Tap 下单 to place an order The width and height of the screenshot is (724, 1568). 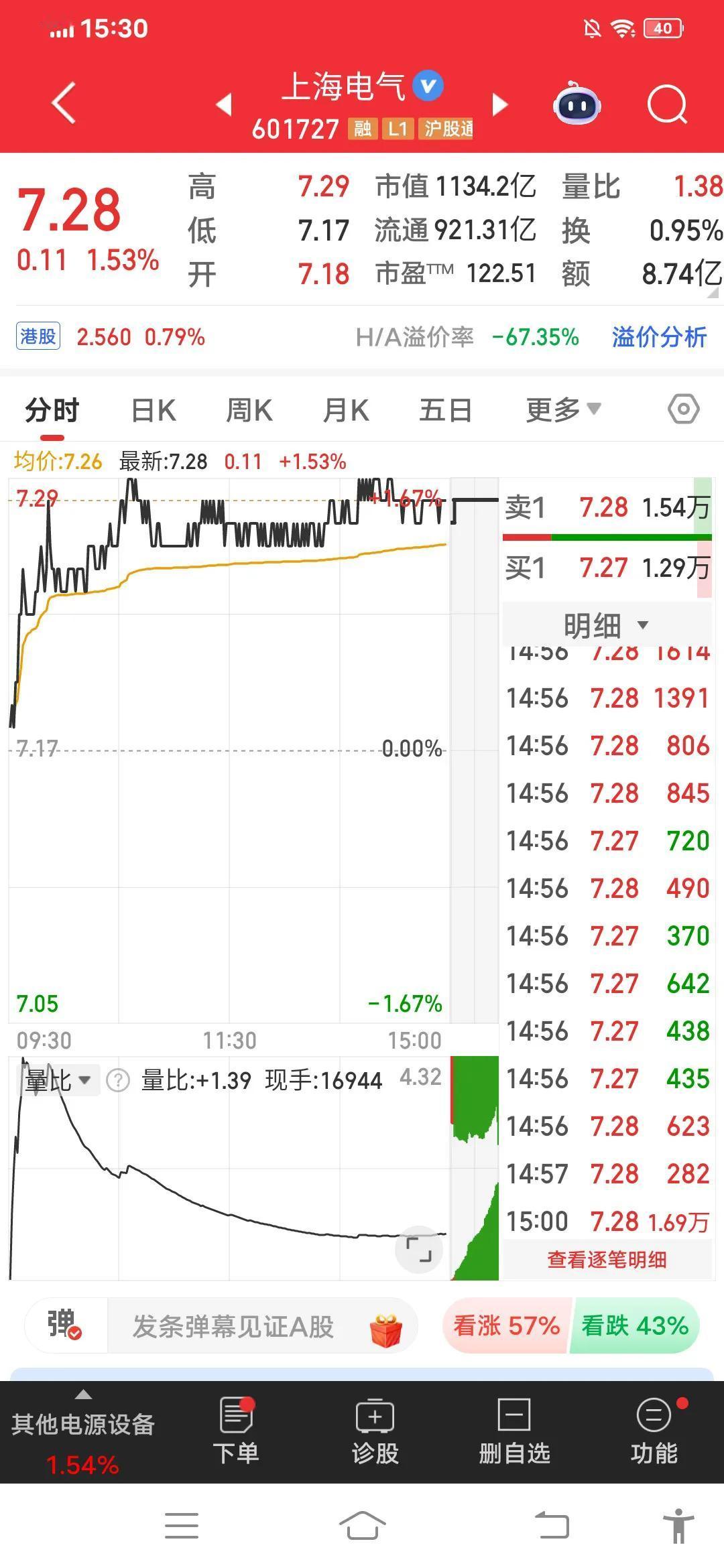pyautogui.click(x=235, y=1431)
